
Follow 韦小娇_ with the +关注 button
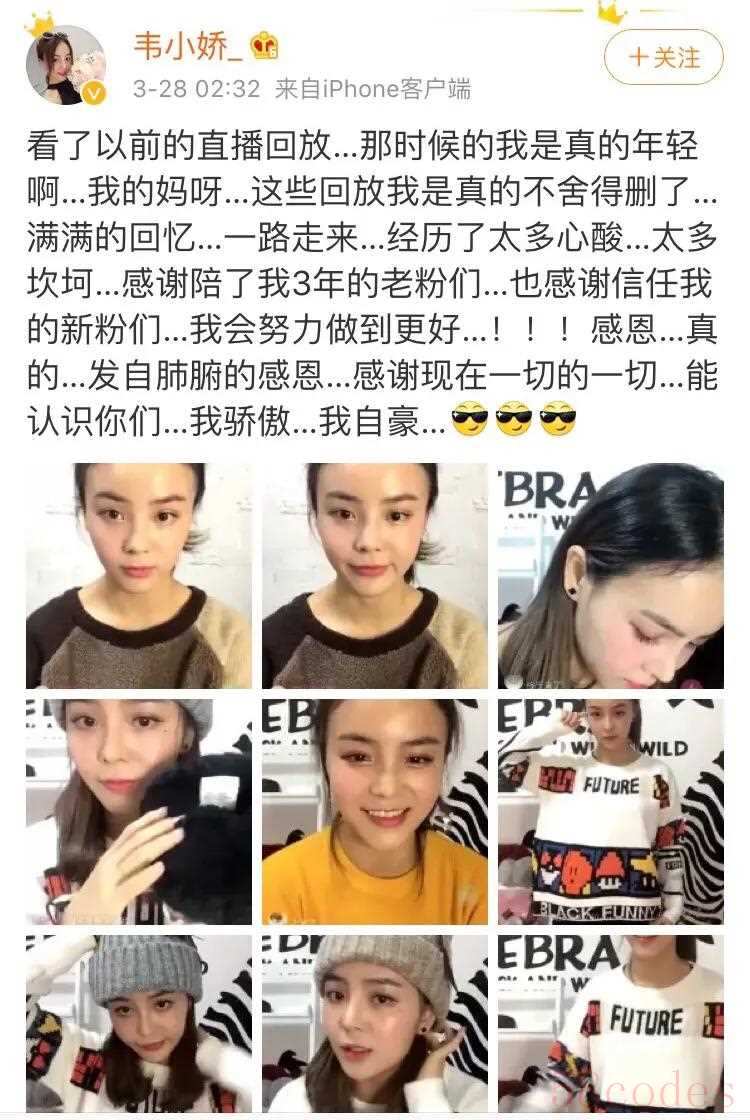point(664,57)
